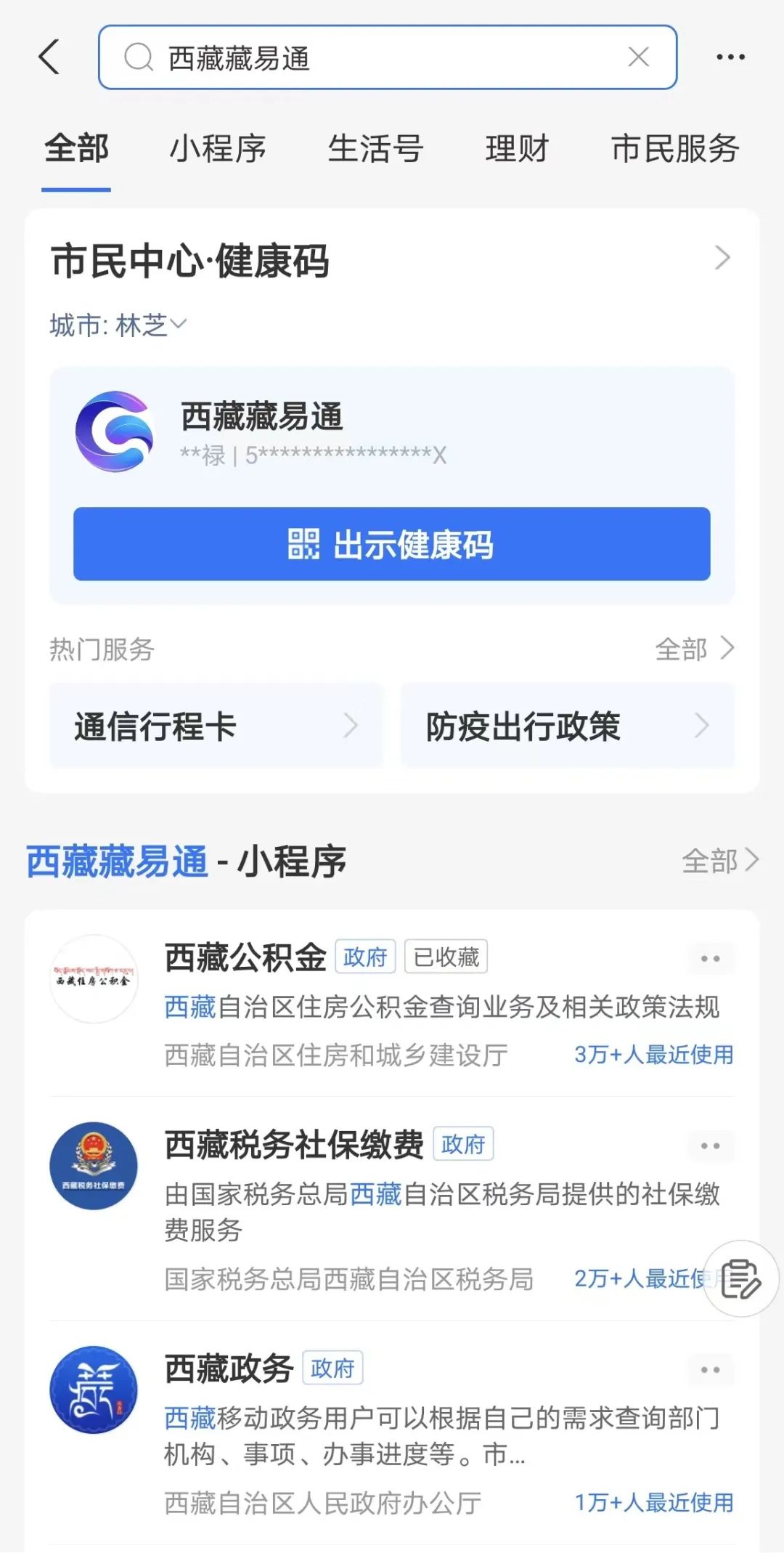
Task: Open the 市民服务 tab
Action: click(674, 149)
